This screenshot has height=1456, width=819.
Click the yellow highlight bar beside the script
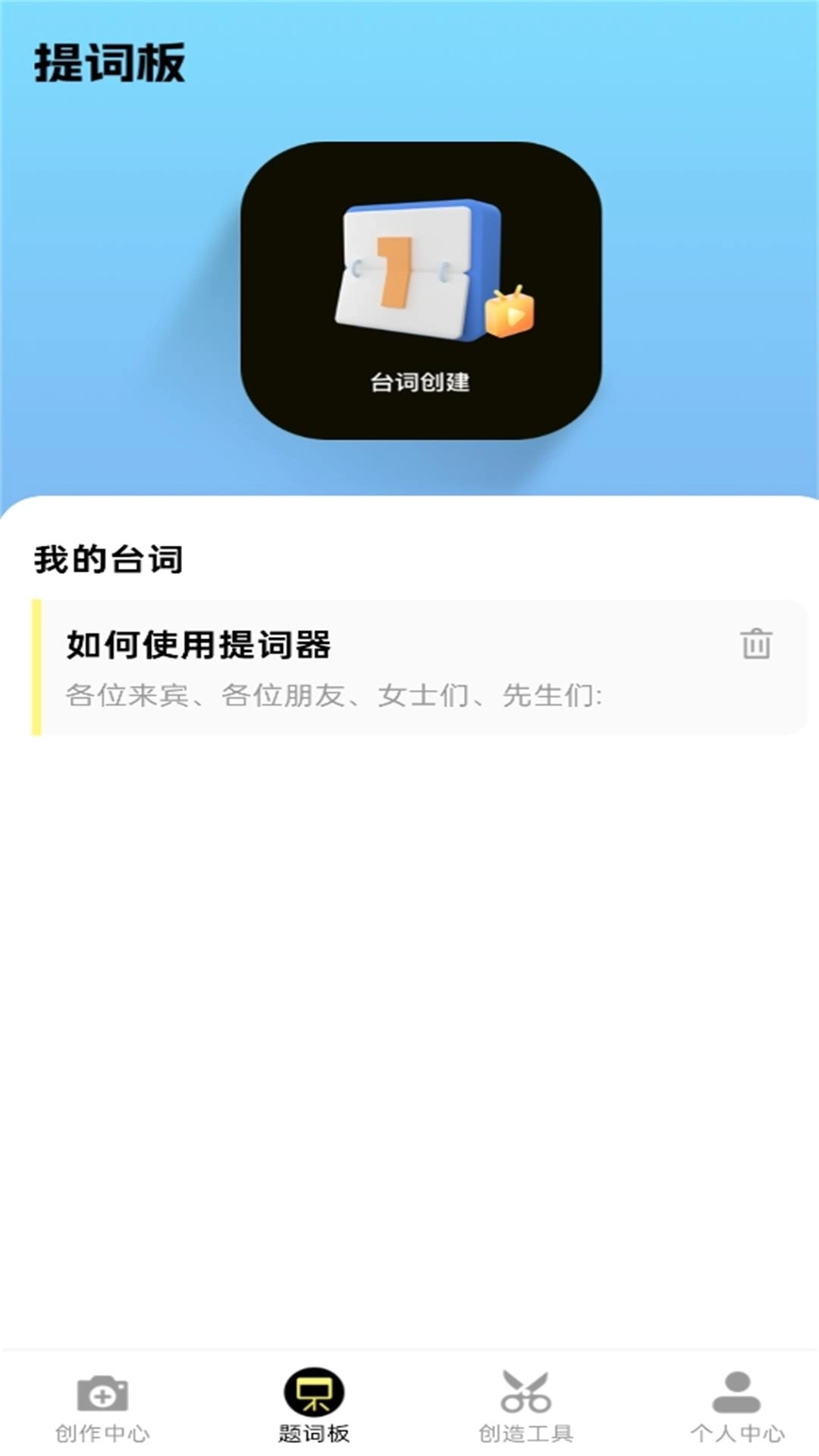36,667
